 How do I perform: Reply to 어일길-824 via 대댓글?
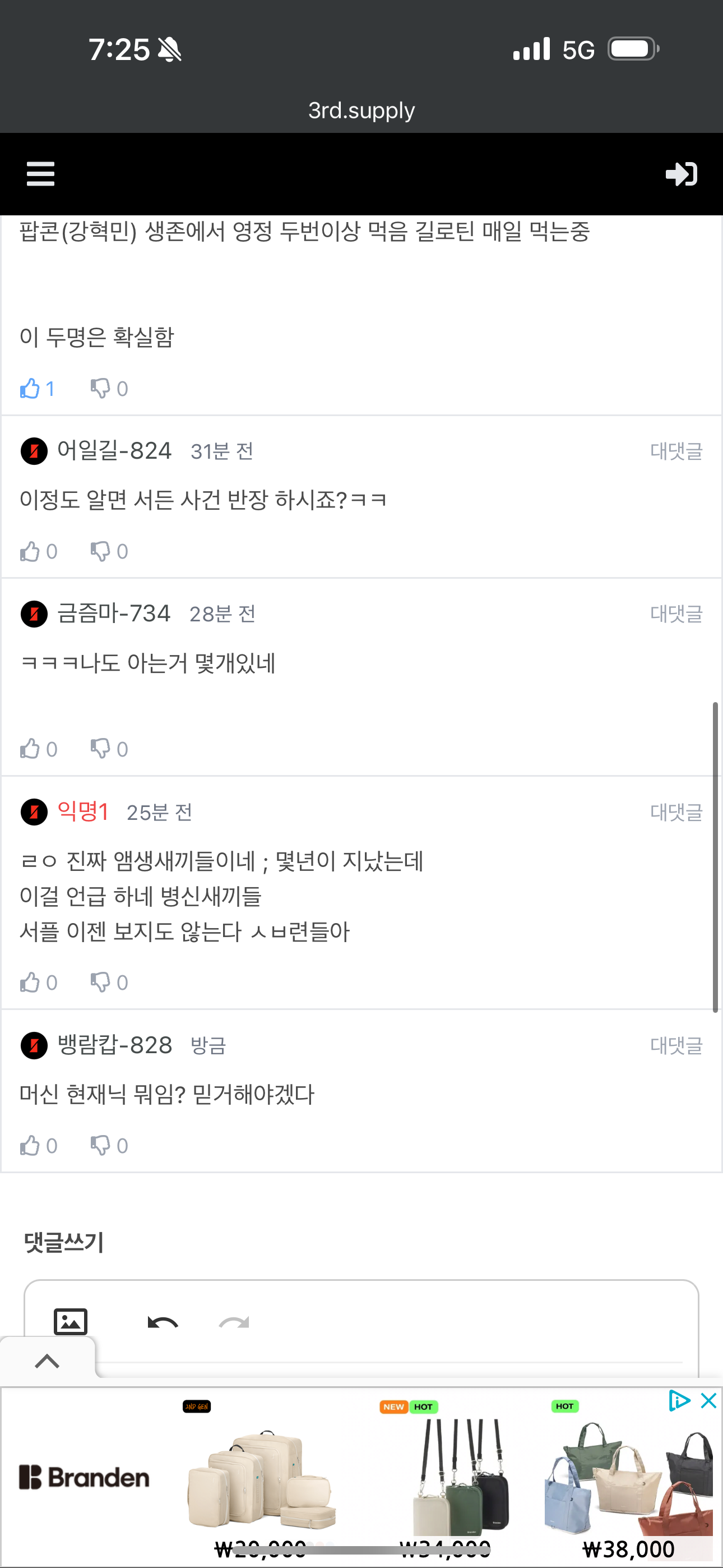pyautogui.click(x=675, y=451)
